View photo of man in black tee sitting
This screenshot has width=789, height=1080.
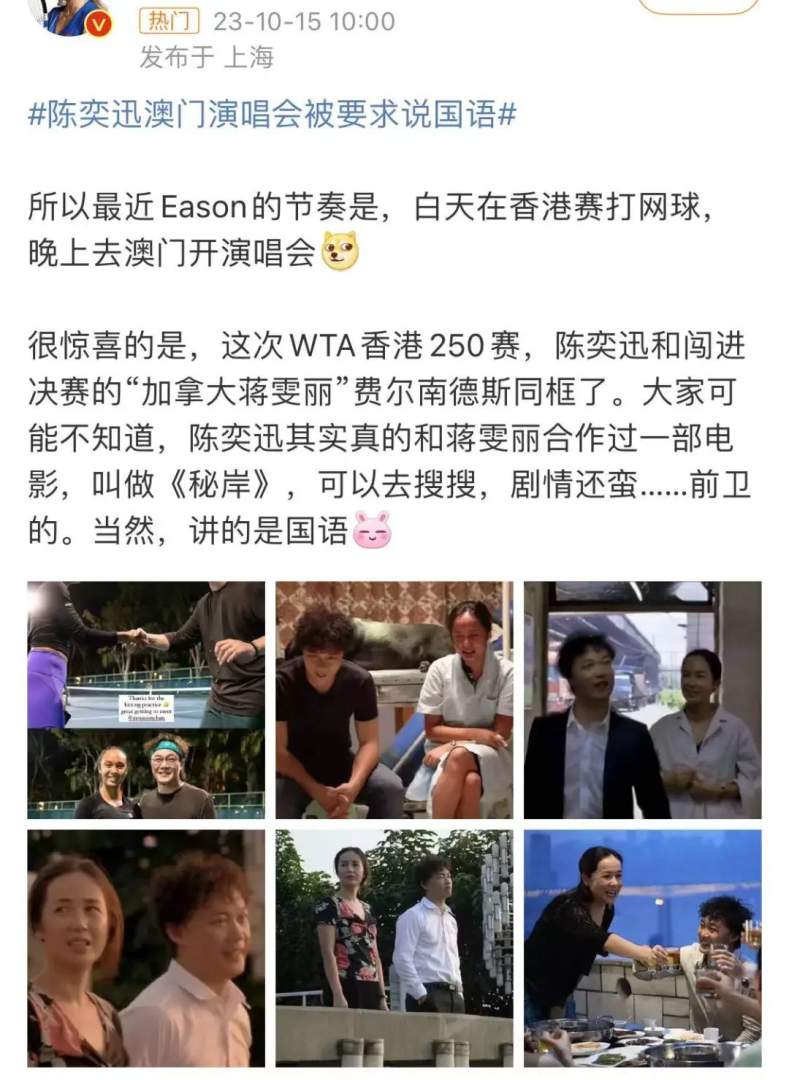coord(394,700)
